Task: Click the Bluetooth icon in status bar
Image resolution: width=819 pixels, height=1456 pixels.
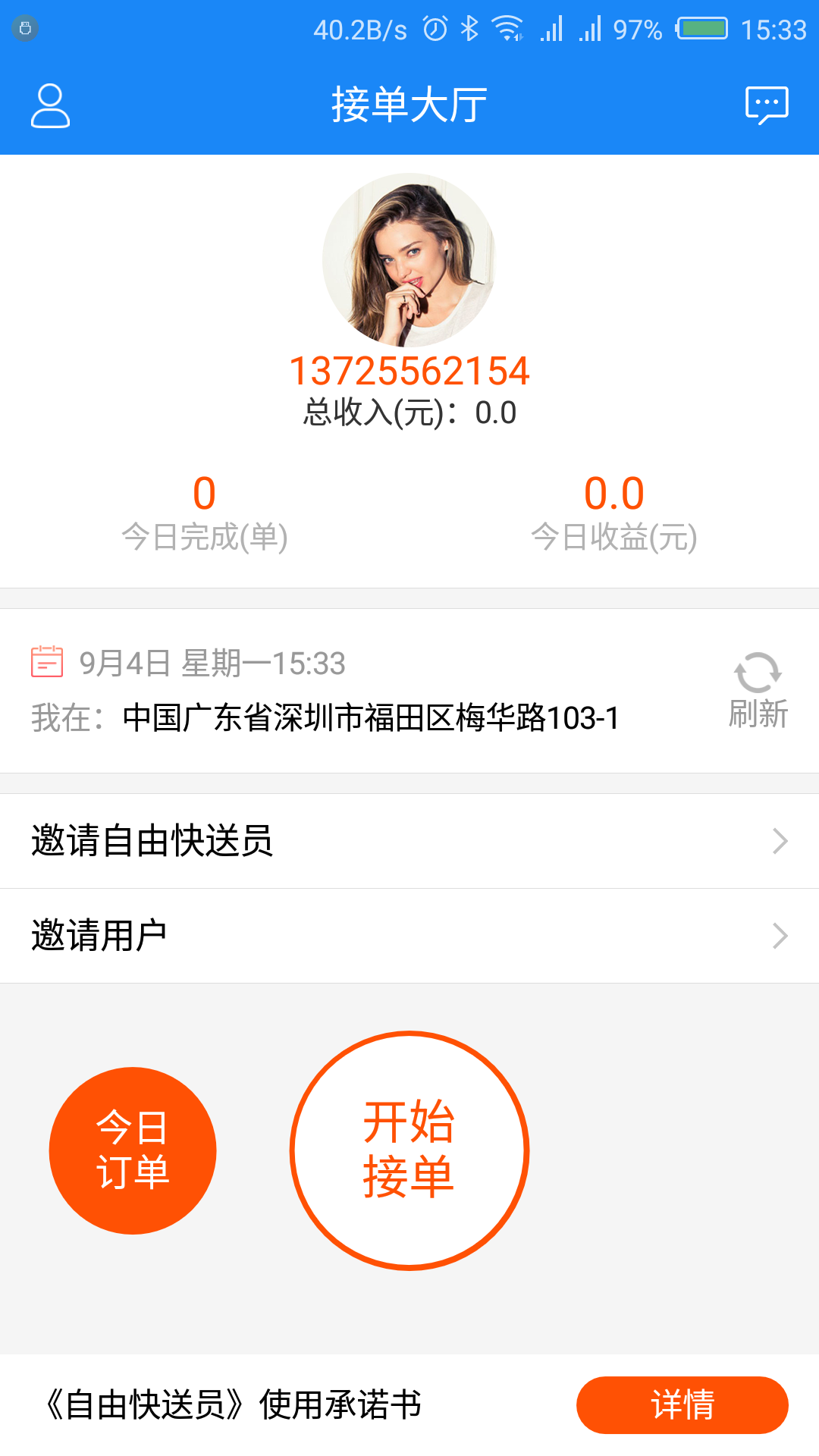Action: coord(468,28)
